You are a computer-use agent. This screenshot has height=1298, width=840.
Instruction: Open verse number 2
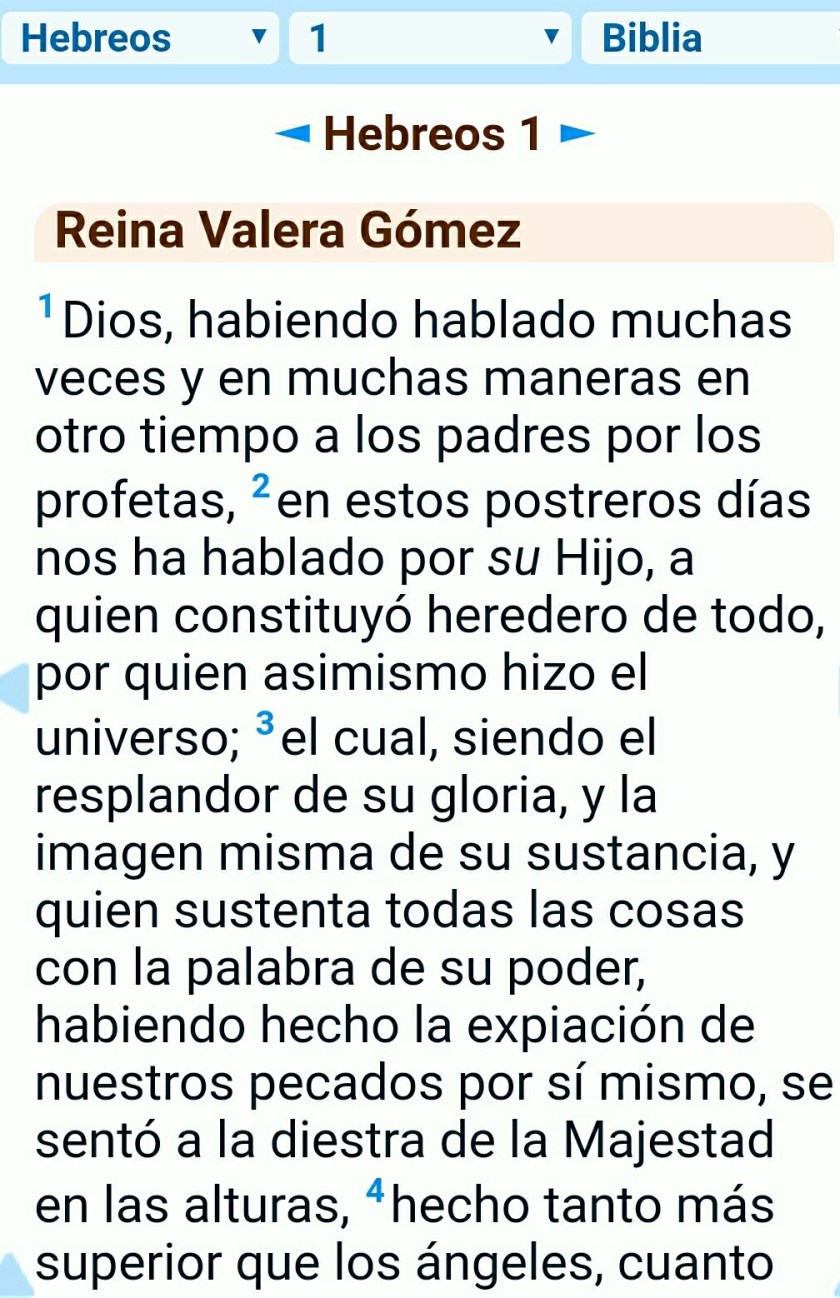coord(260,487)
